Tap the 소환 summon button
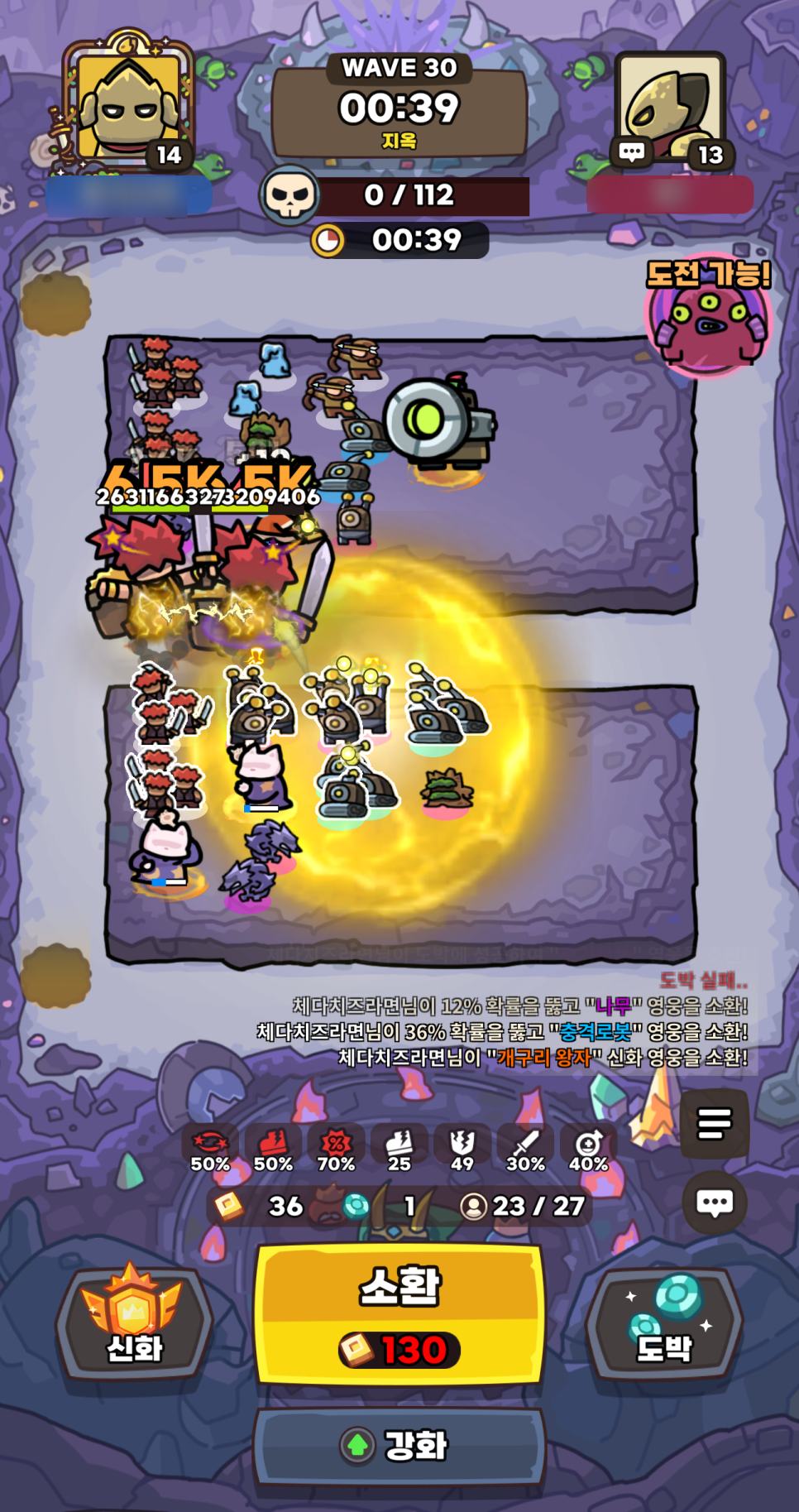Viewport: 799px width, 1512px height. click(399, 1313)
